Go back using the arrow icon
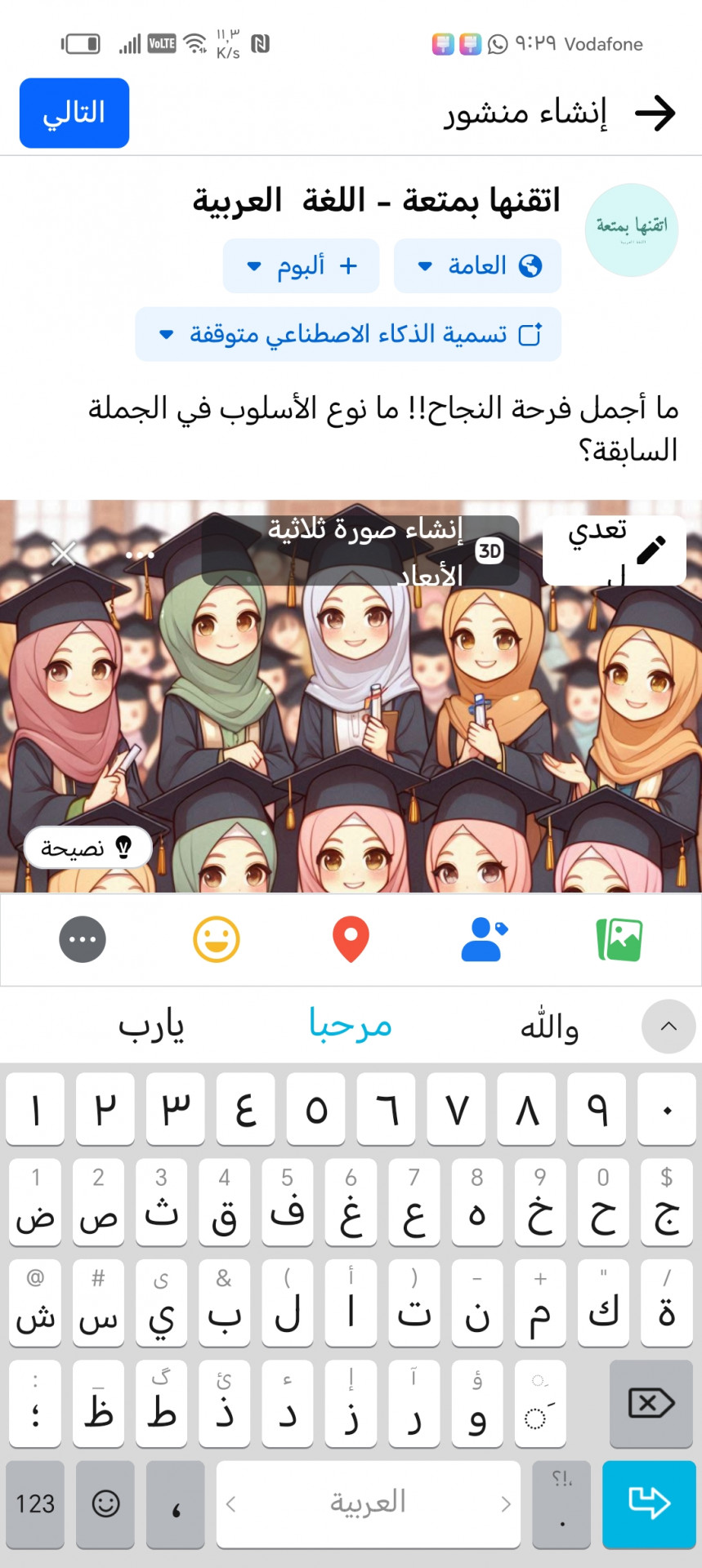This screenshot has height=1568, width=702. [x=655, y=113]
